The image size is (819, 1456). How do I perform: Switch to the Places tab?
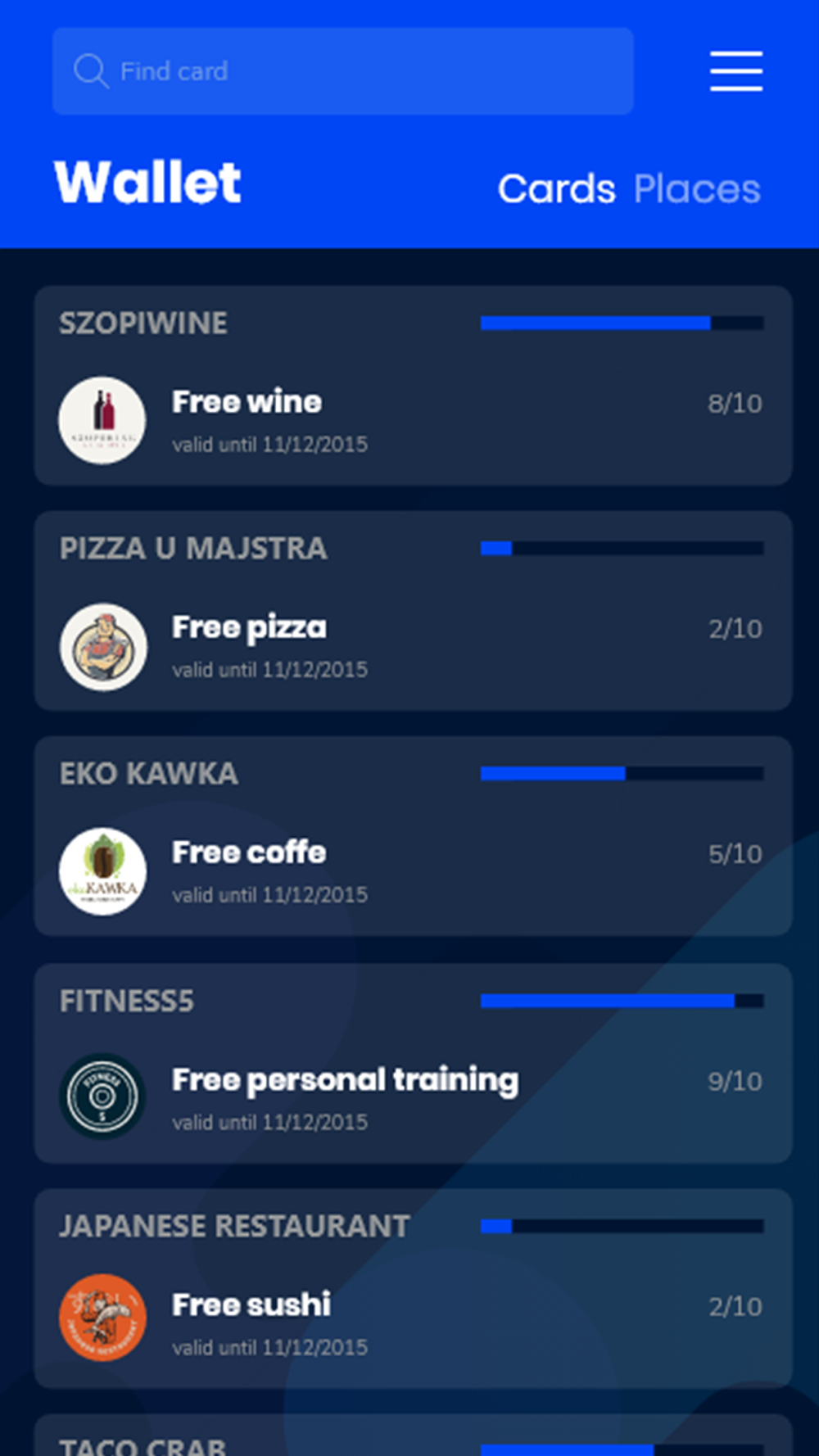[697, 189]
